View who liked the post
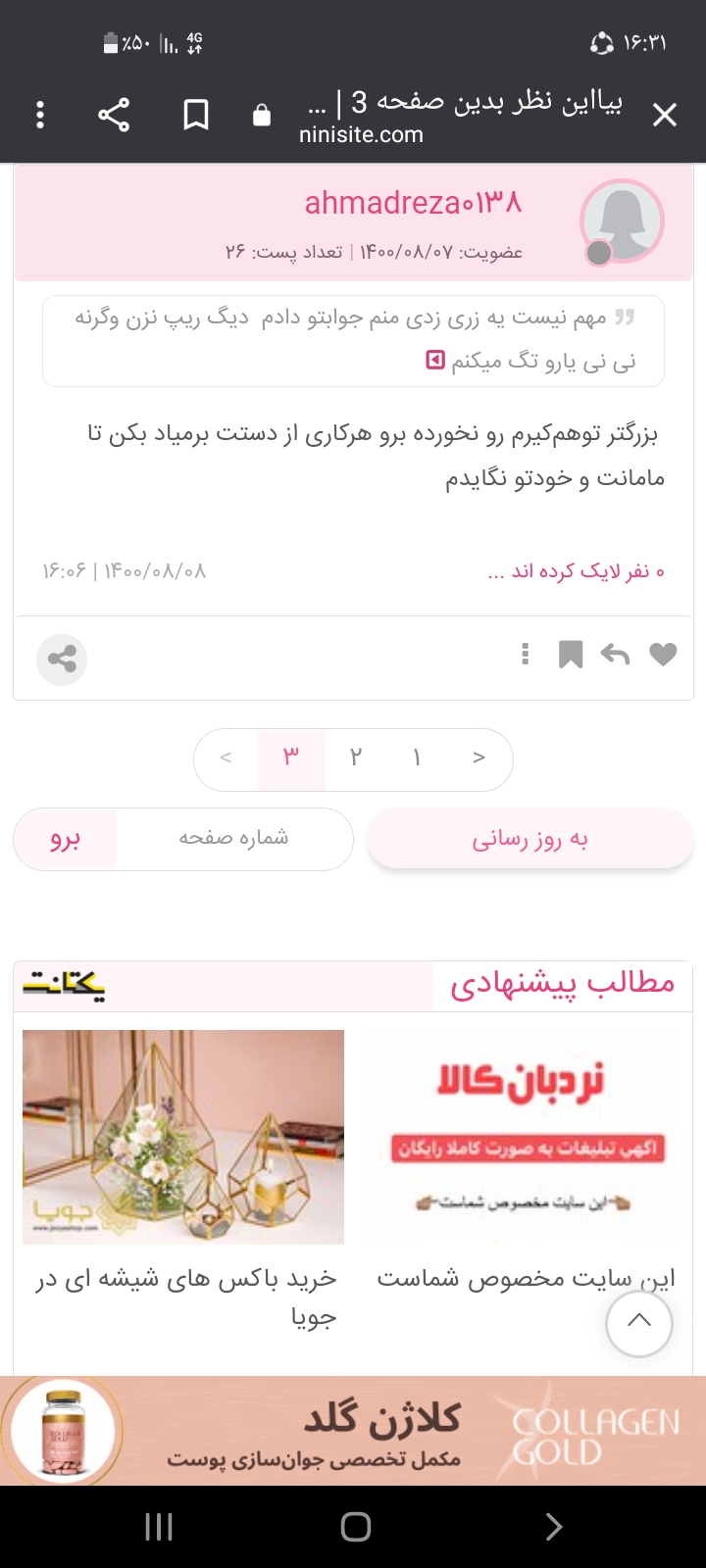The image size is (706, 1568). point(576,571)
